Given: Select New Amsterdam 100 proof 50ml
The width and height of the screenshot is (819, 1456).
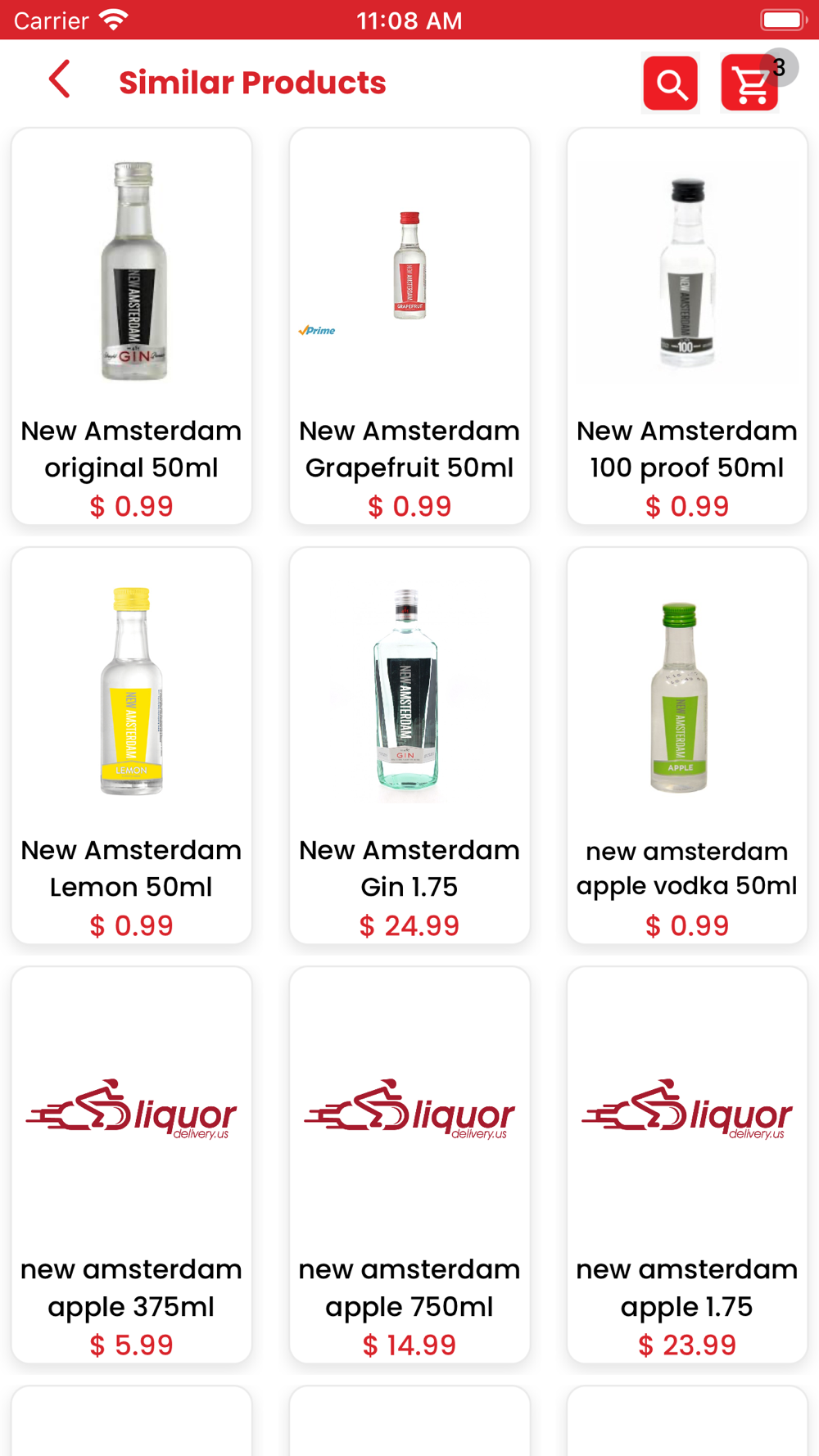Looking at the screenshot, I should pyautogui.click(x=687, y=326).
